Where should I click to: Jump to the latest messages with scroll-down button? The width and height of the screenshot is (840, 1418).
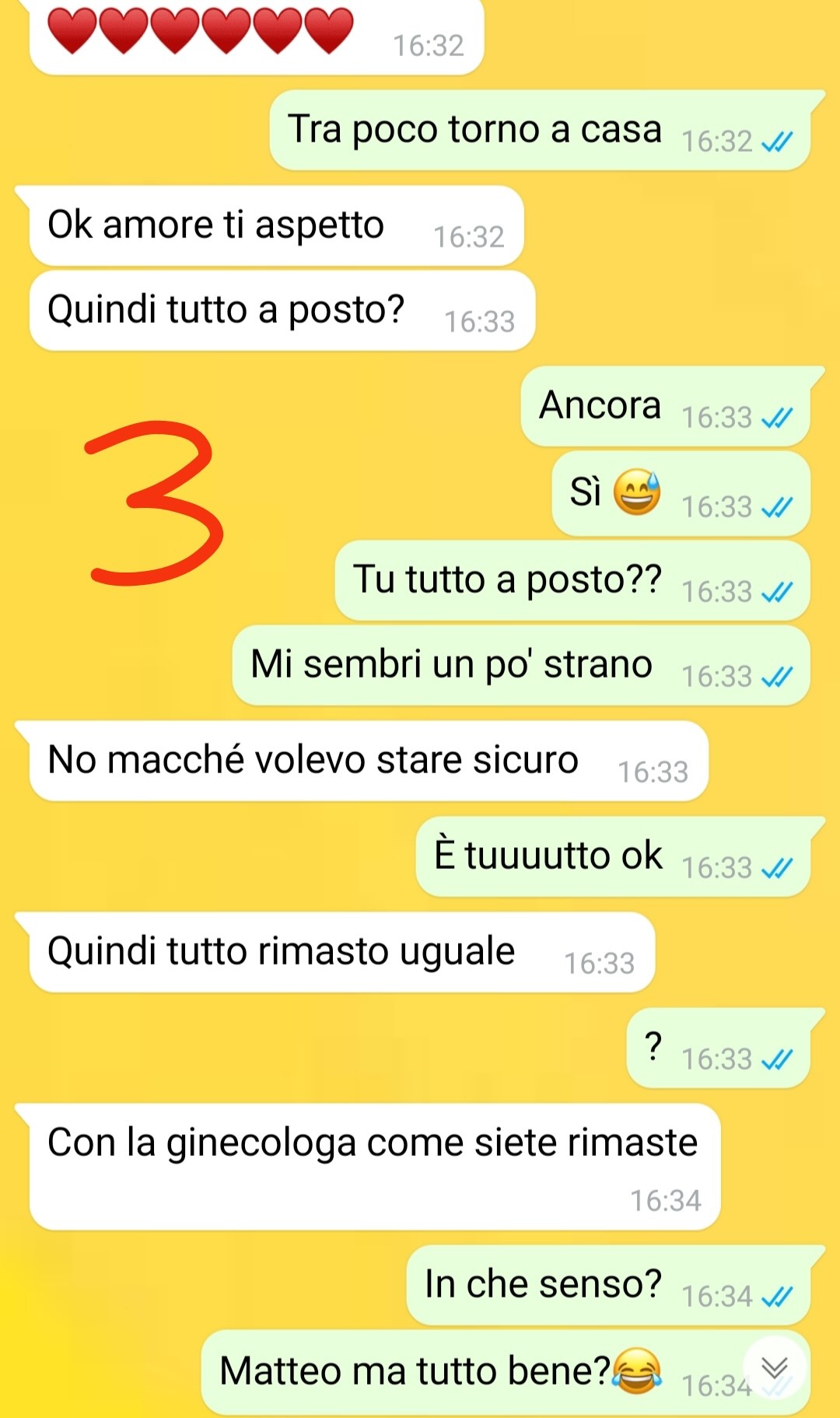tap(775, 1367)
